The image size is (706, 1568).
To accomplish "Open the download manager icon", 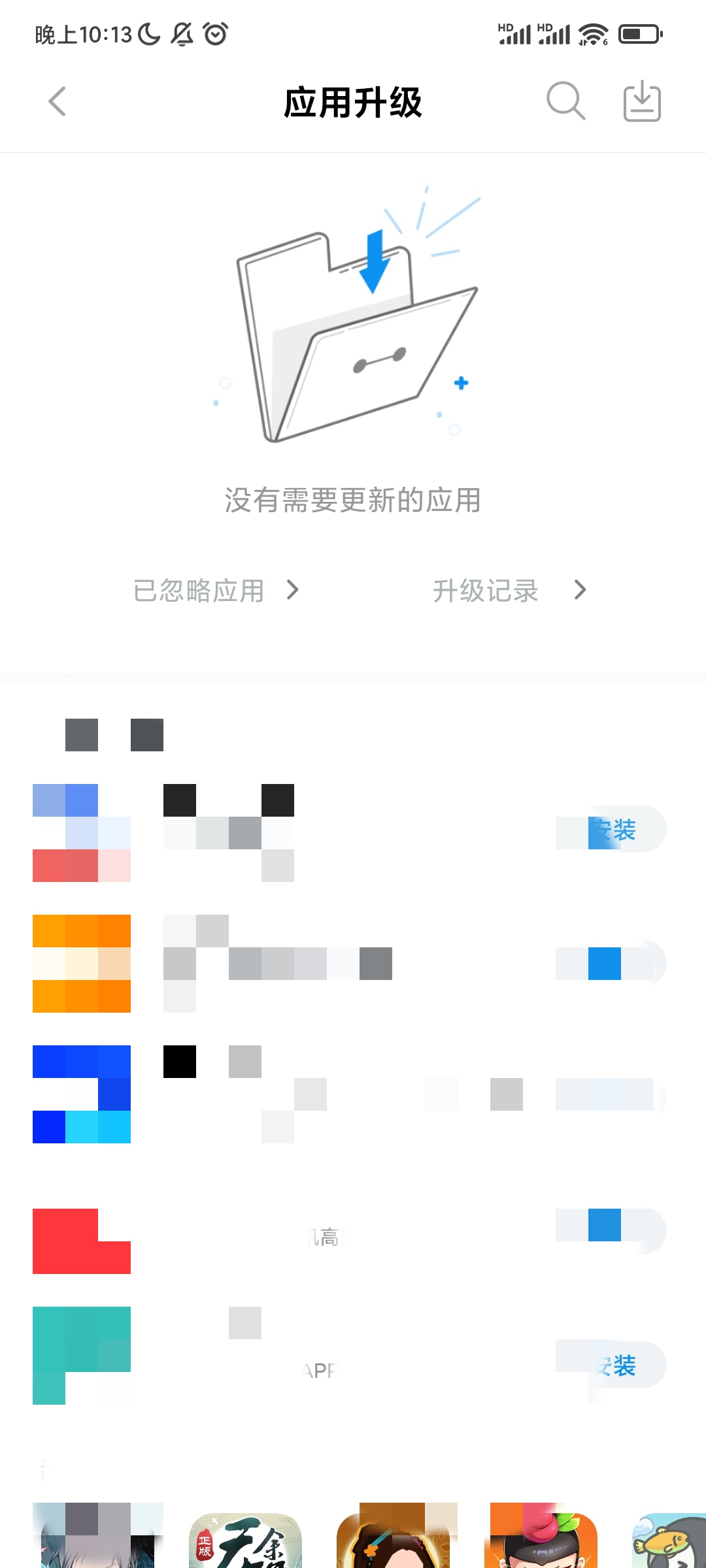I will pos(642,102).
